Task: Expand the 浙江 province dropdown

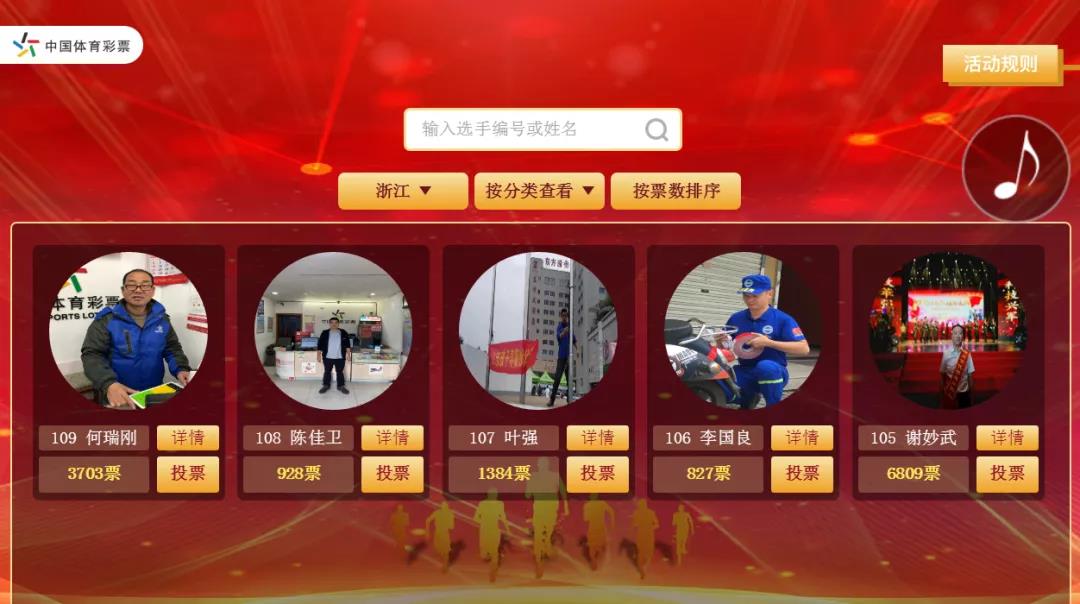Action: coord(403,191)
